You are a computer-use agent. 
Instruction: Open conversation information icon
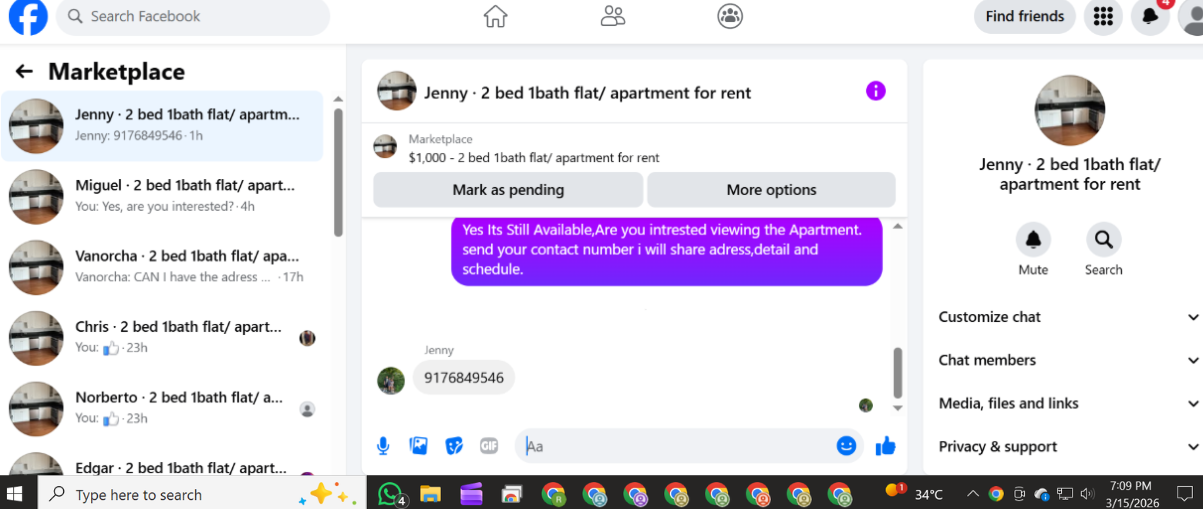tap(875, 91)
